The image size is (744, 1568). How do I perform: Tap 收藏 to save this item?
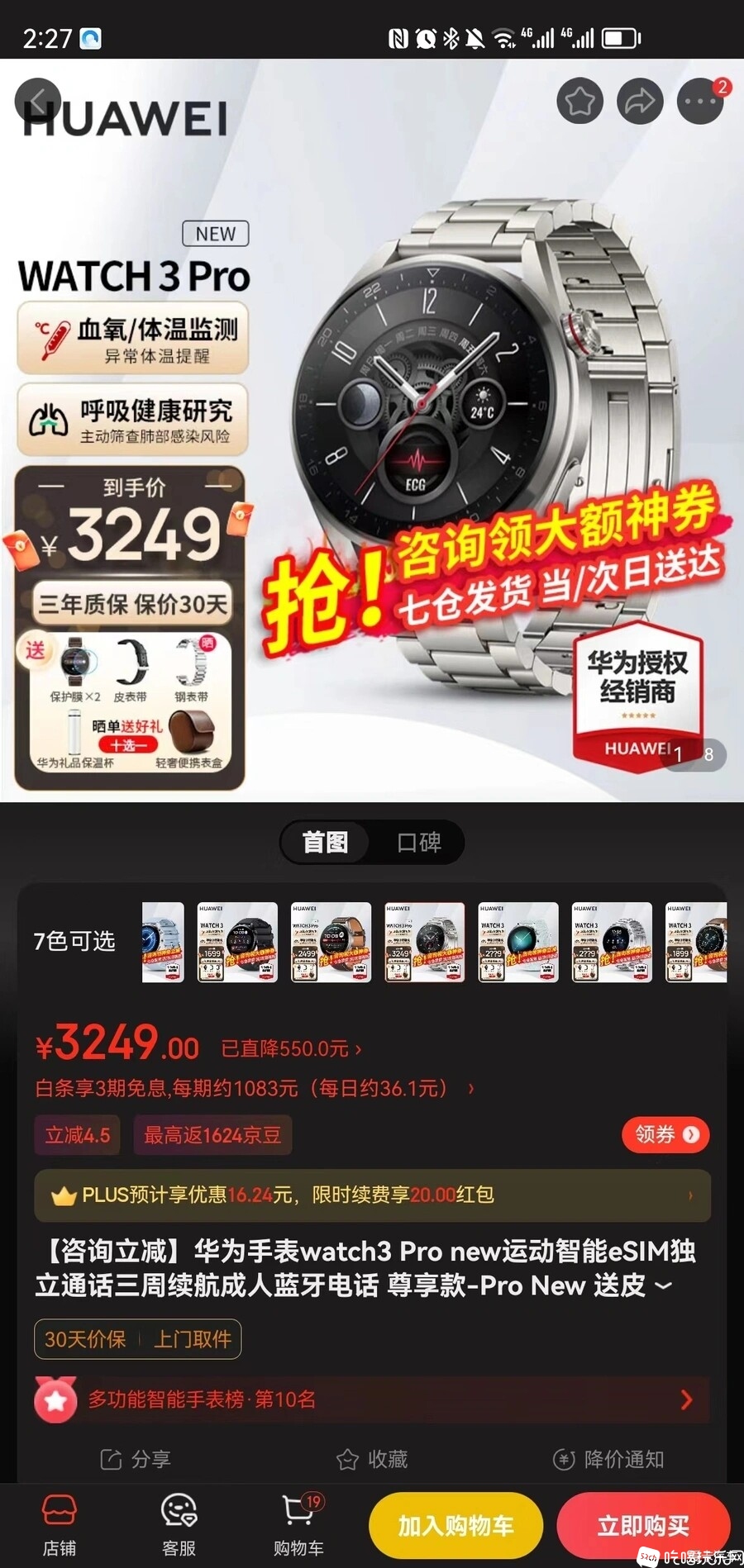coord(372,1460)
